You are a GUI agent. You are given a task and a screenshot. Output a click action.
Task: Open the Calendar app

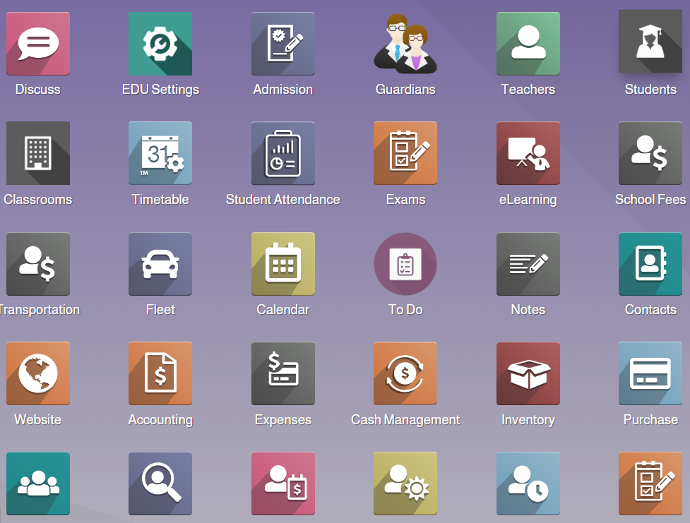(283, 264)
